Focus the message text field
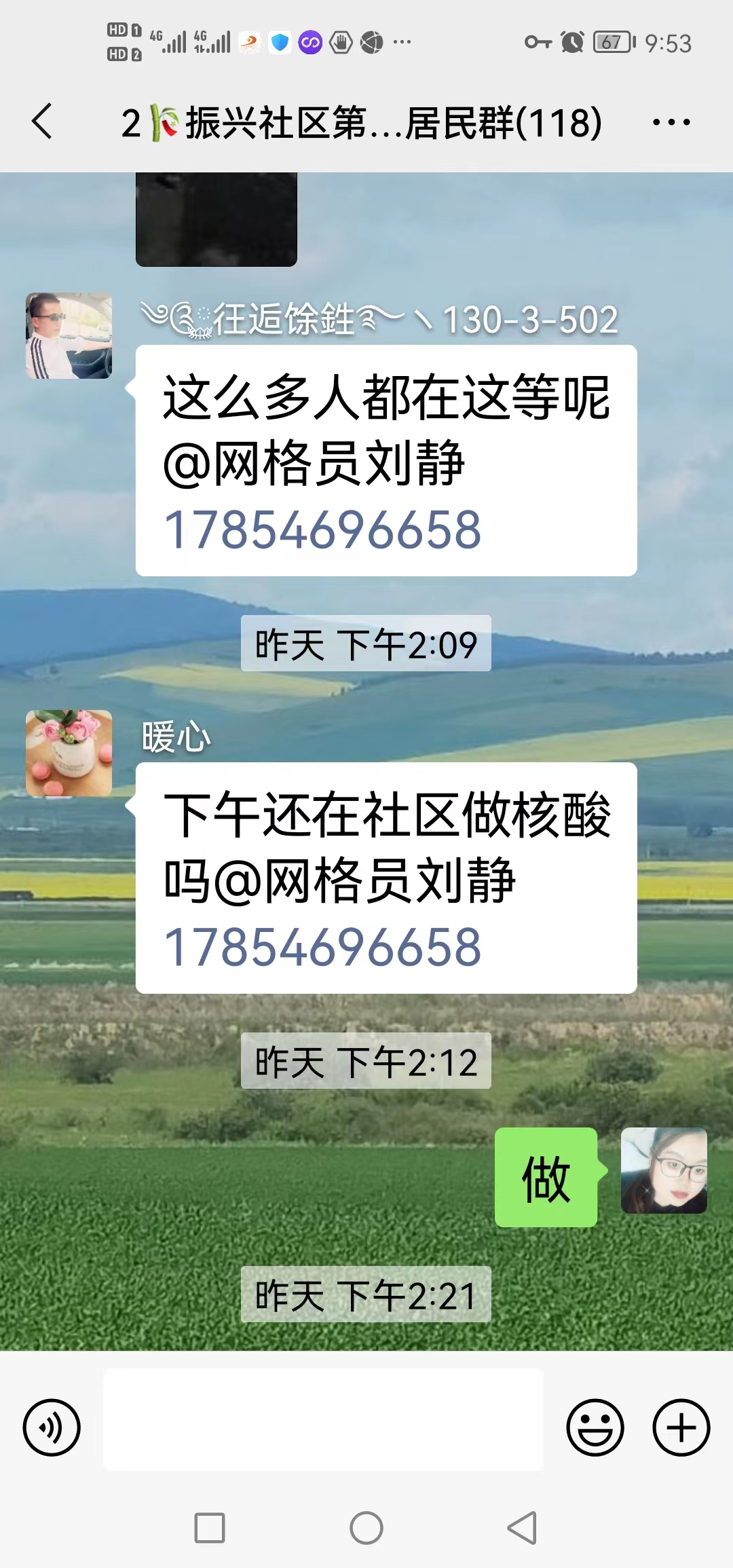 (323, 1420)
